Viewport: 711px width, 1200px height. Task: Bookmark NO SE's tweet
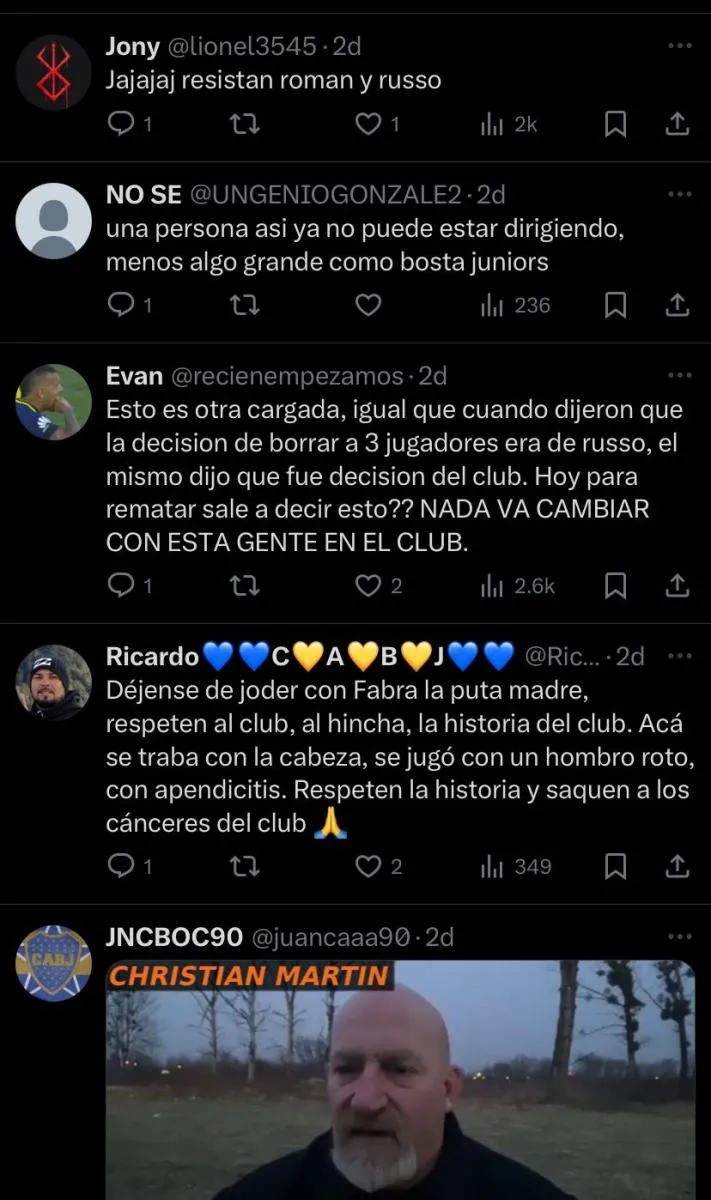[x=616, y=305]
